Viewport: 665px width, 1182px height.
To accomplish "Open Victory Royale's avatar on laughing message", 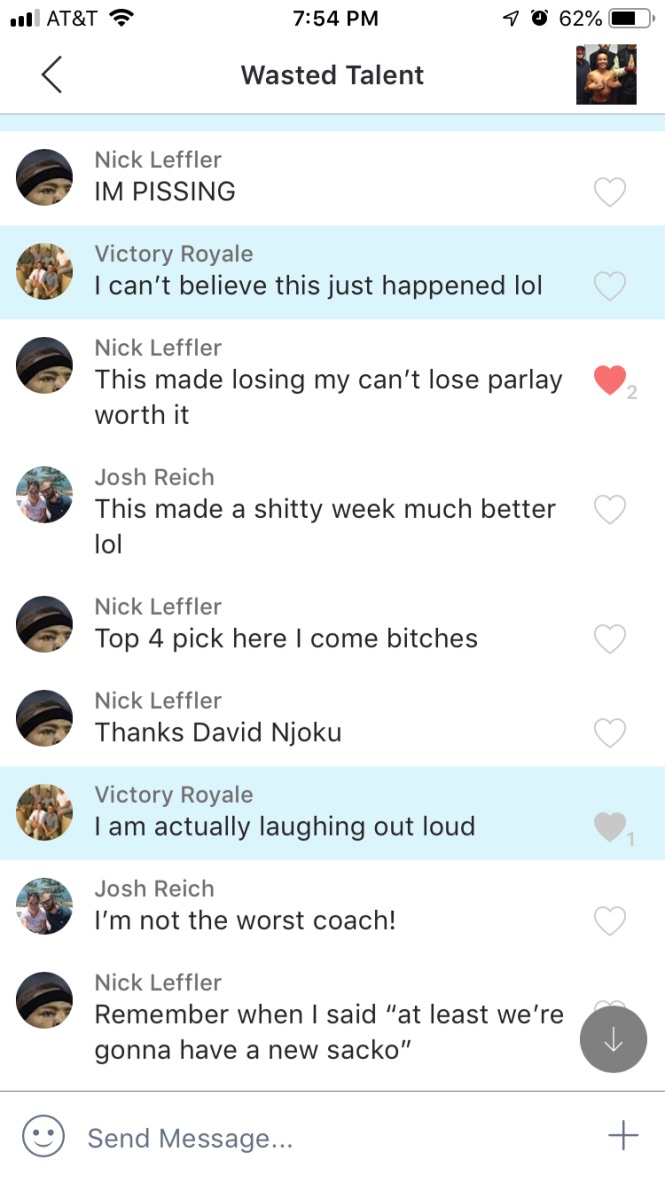I will pyautogui.click(x=45, y=812).
